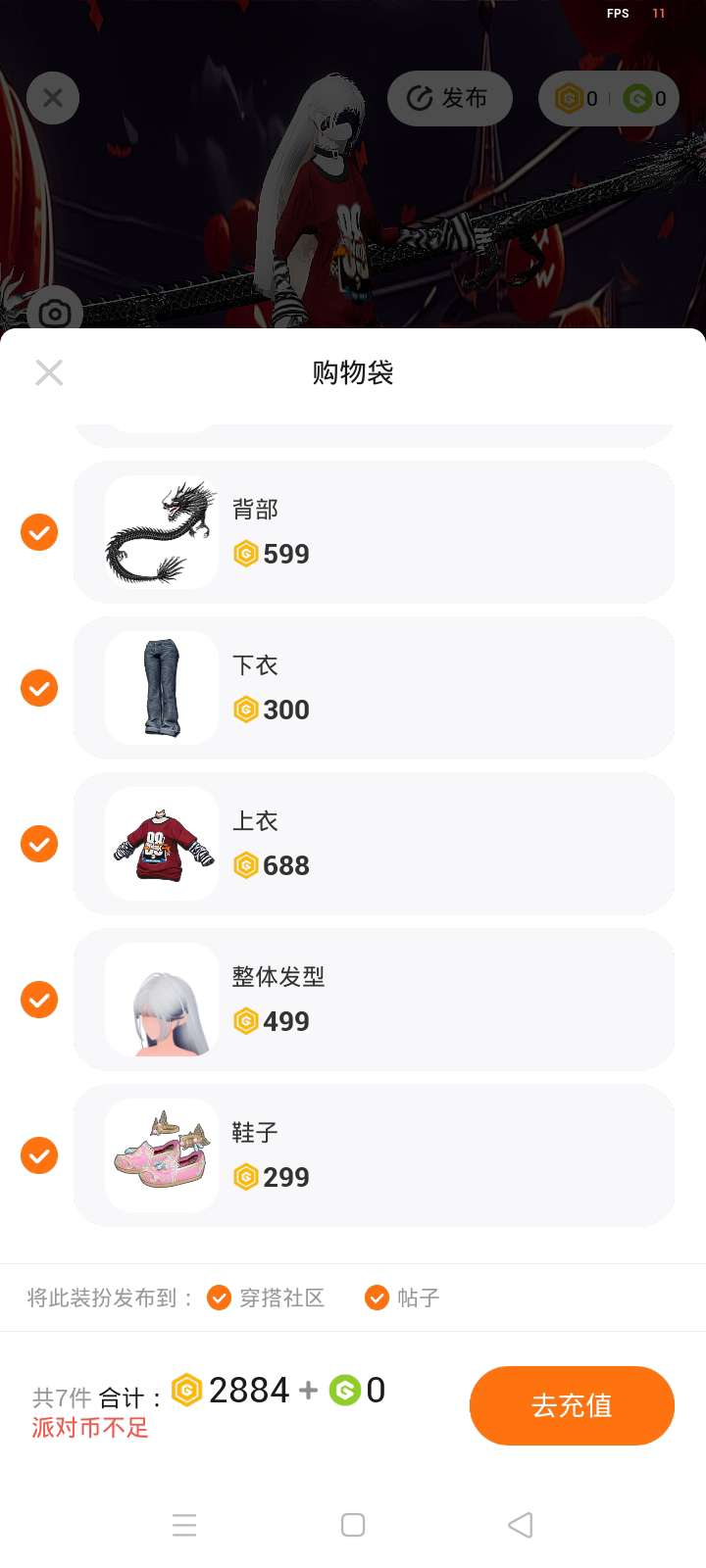Go back using system navigation

coord(521,1525)
